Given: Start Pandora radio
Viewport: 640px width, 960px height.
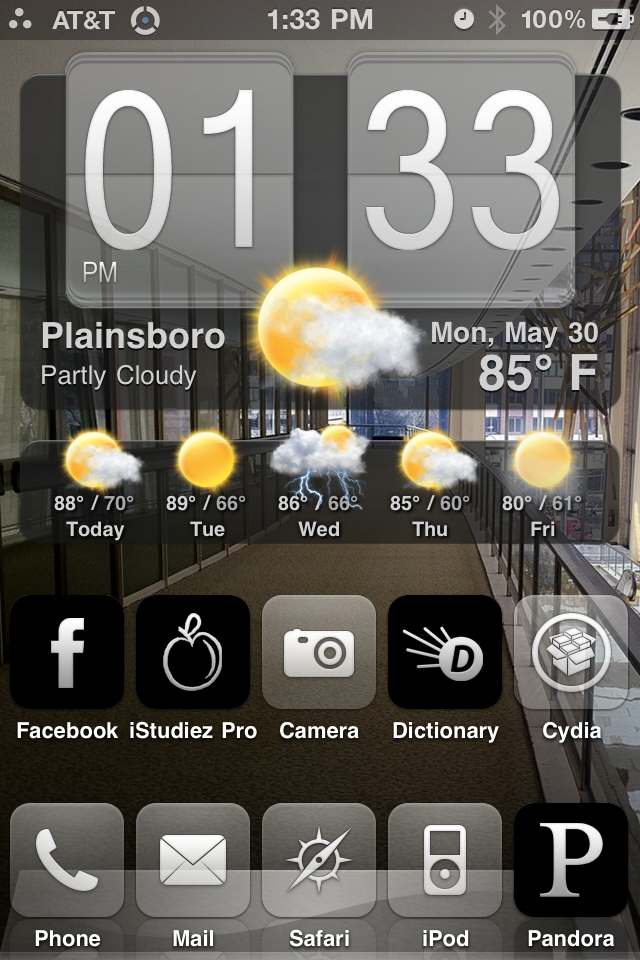Looking at the screenshot, I should tap(571, 860).
